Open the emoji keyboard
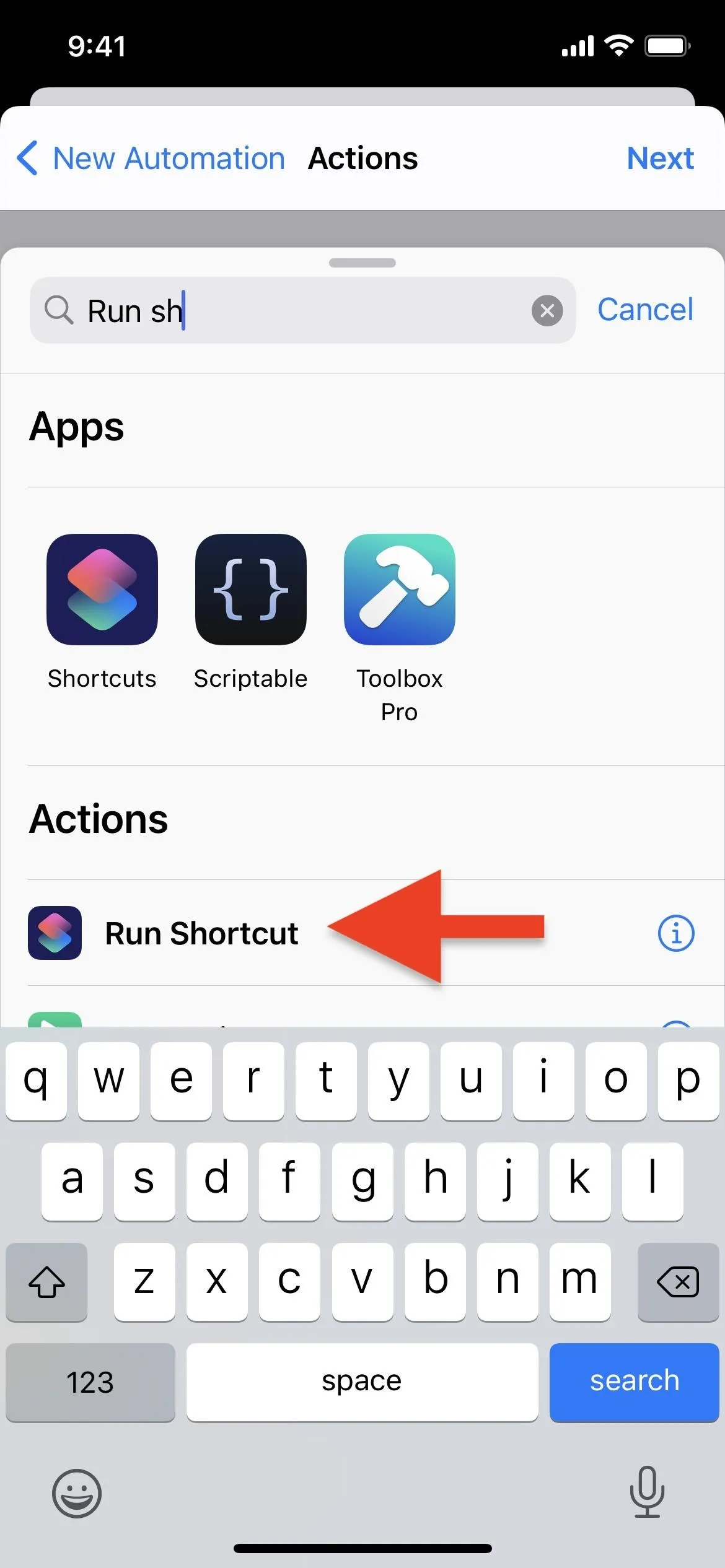725x1568 pixels. coord(77,1494)
